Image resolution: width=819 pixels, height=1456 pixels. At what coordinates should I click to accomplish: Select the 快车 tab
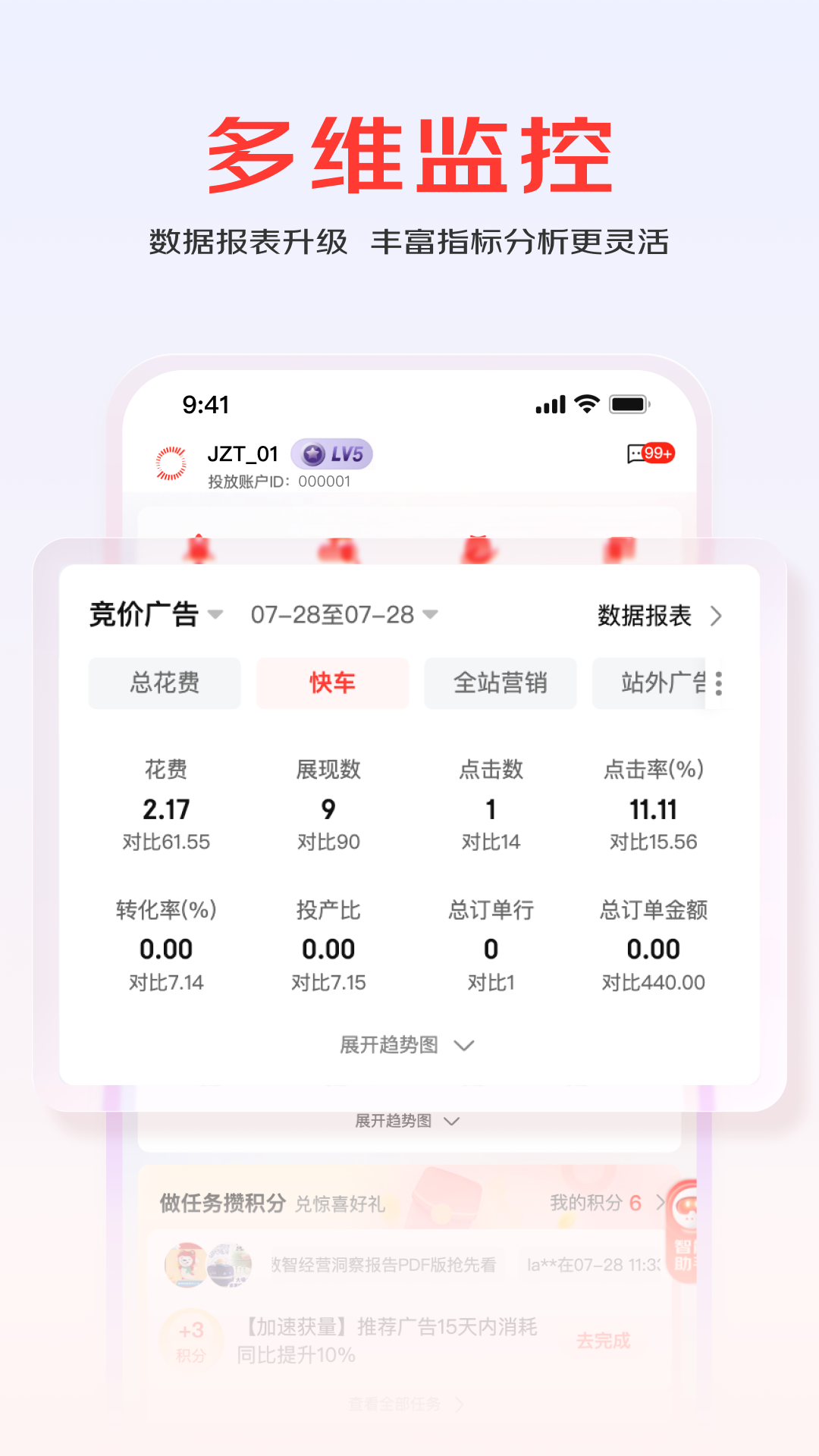(x=332, y=683)
